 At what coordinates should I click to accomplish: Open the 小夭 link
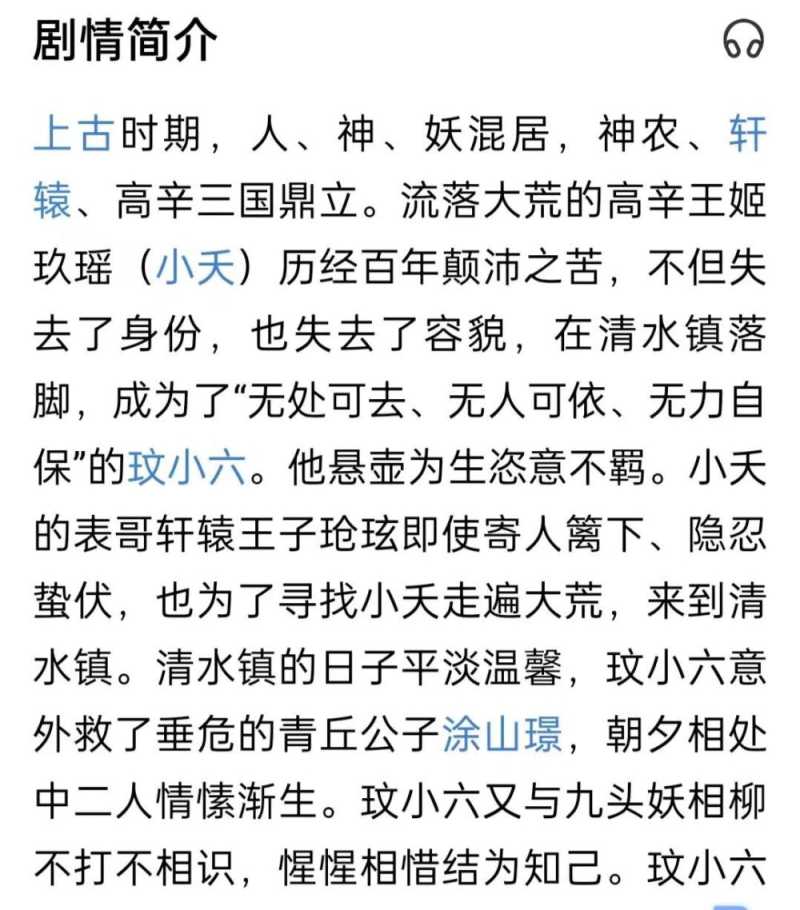coord(196,267)
